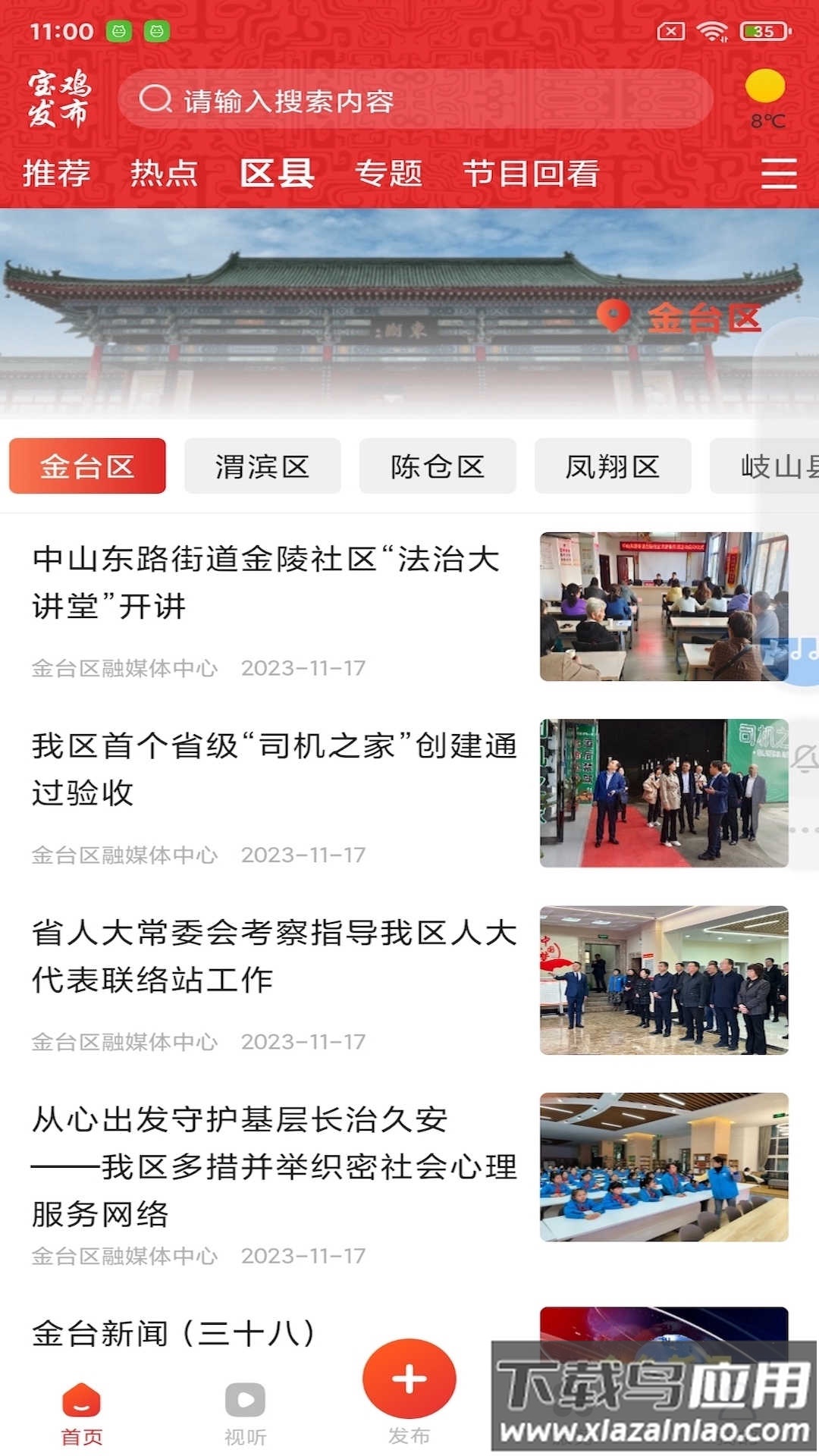This screenshot has height=1456, width=819.
Task: Open the article about 法治大讲堂开讲
Action: pyautogui.click(x=265, y=582)
